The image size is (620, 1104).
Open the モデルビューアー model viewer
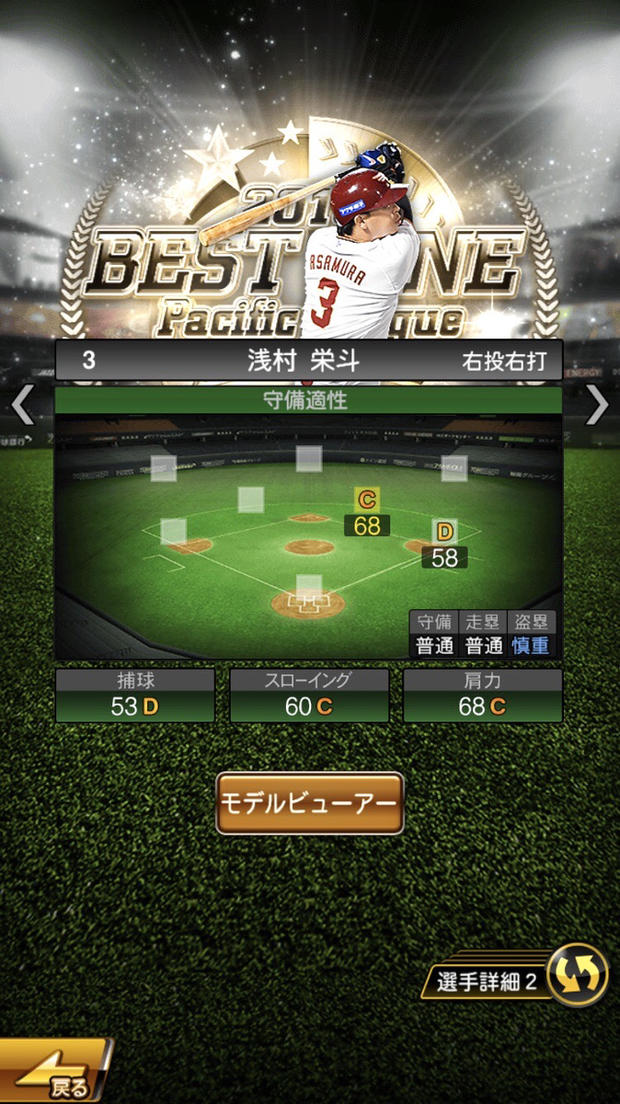[x=309, y=803]
